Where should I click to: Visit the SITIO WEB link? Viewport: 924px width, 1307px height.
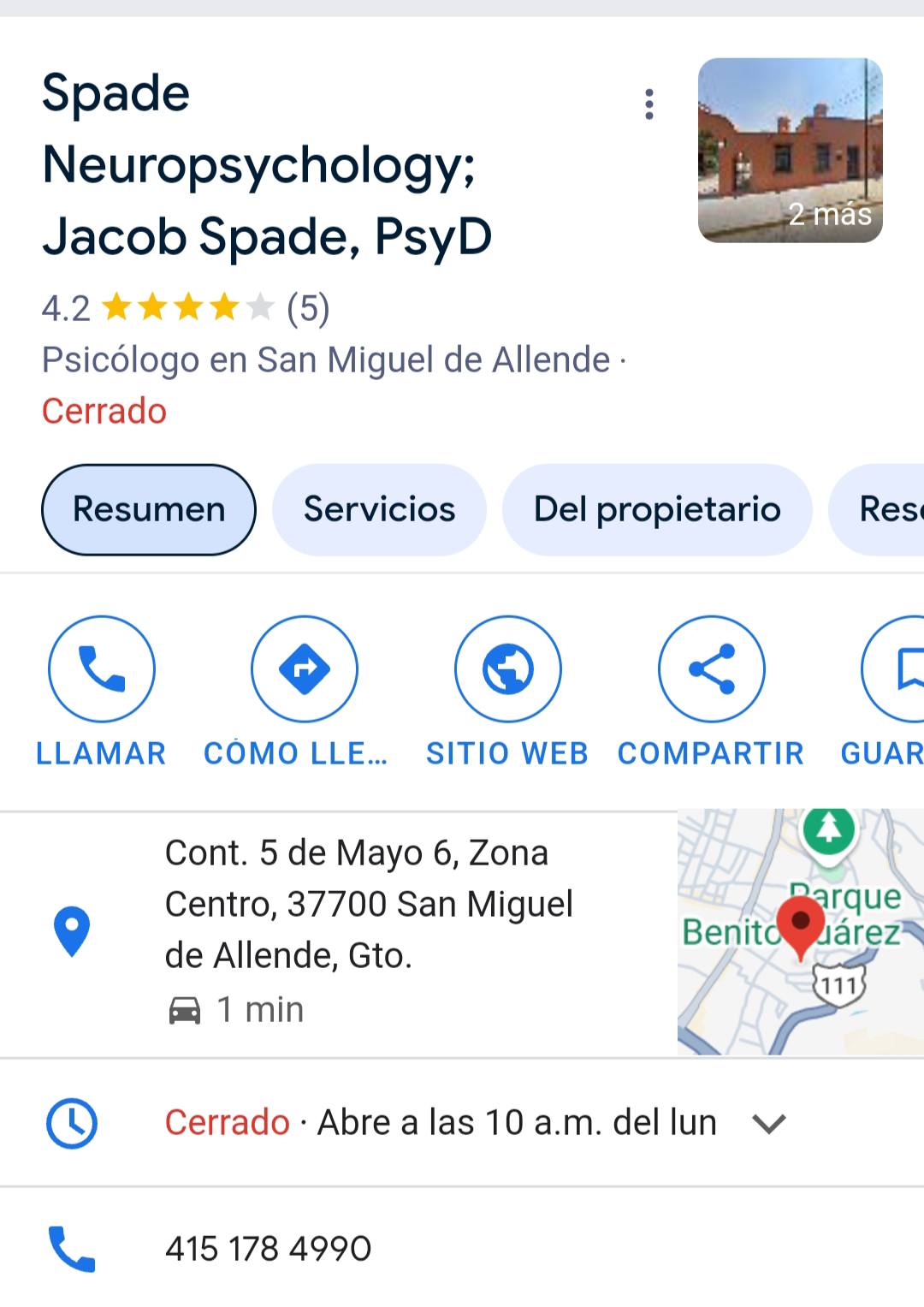(507, 668)
